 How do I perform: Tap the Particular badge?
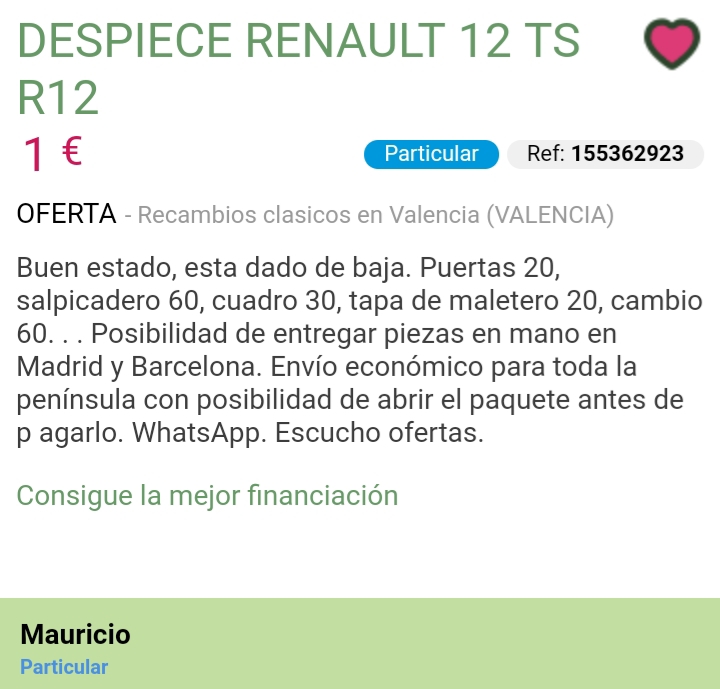tap(431, 154)
